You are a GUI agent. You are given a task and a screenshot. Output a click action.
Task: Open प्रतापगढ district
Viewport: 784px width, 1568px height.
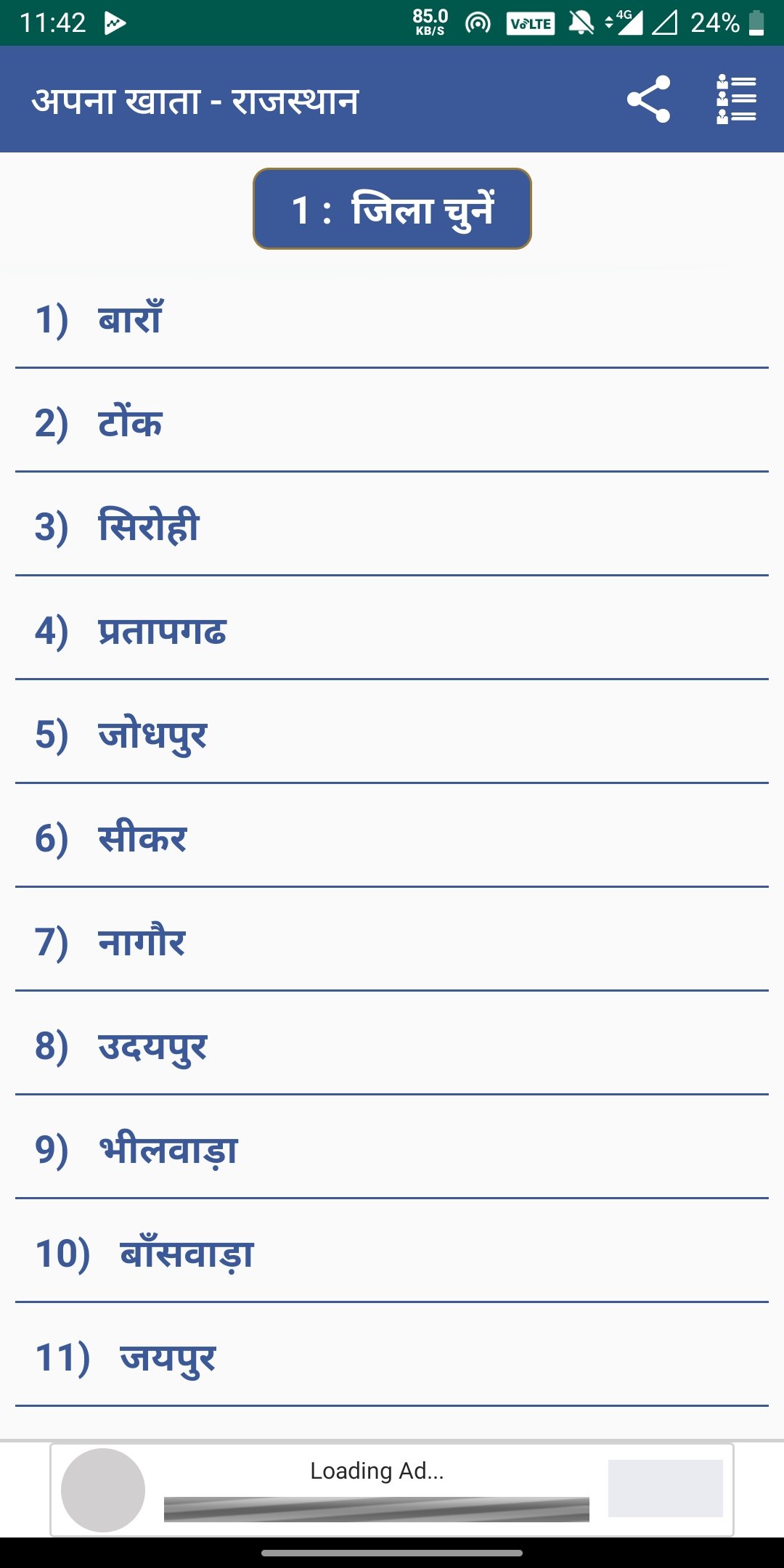tap(392, 629)
